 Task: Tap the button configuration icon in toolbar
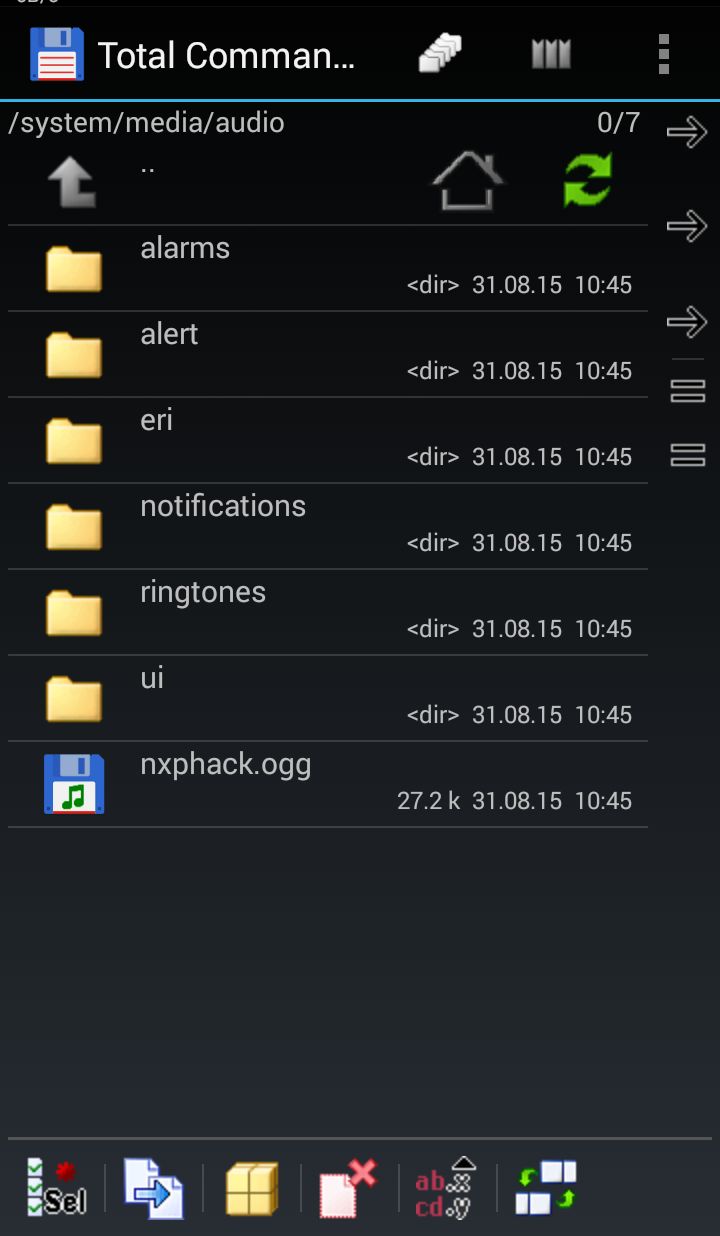click(x=546, y=1188)
